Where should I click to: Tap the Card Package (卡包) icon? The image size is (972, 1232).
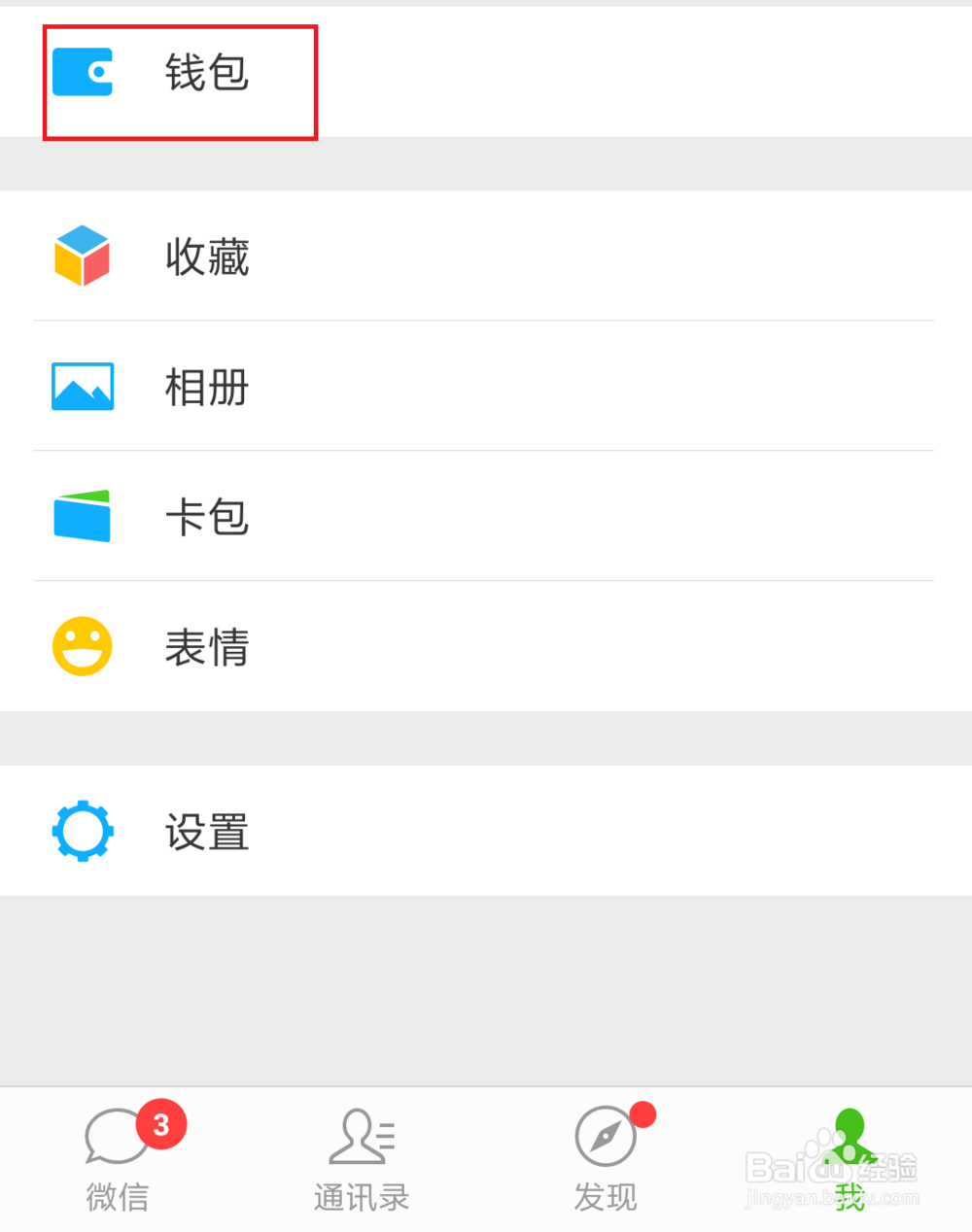click(83, 516)
